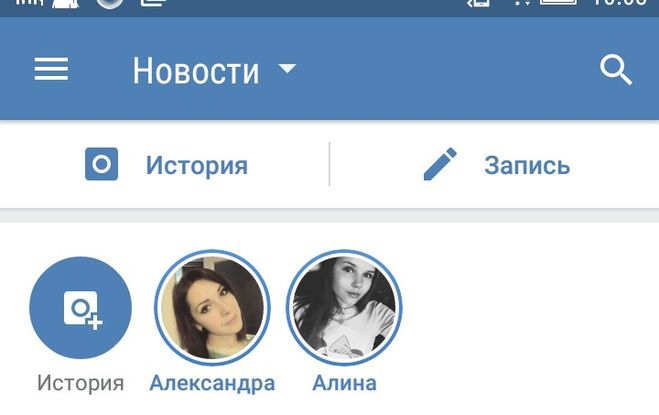Open search with the magnifier icon
Image resolution: width=659 pixels, height=415 pixels.
click(616, 70)
